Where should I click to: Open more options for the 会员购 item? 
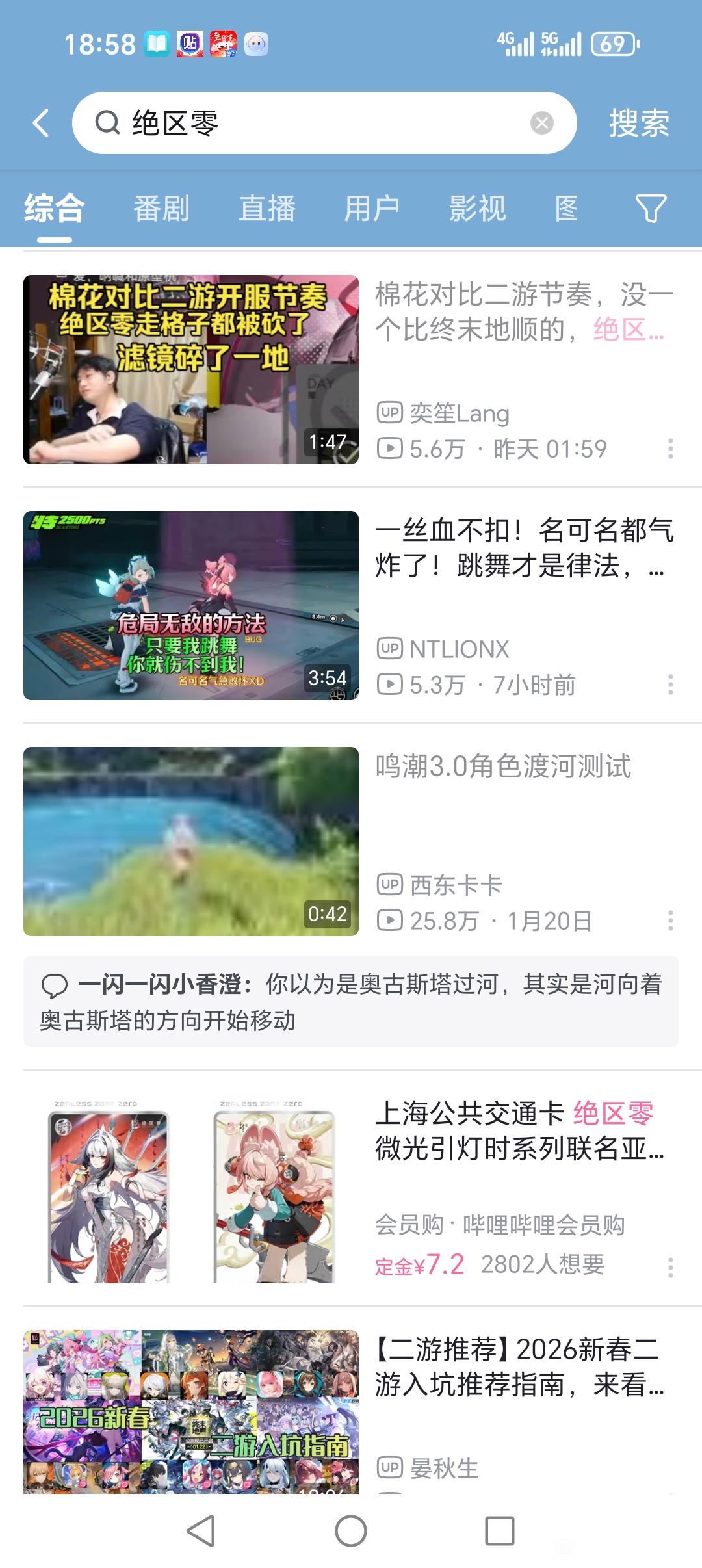click(x=670, y=1267)
